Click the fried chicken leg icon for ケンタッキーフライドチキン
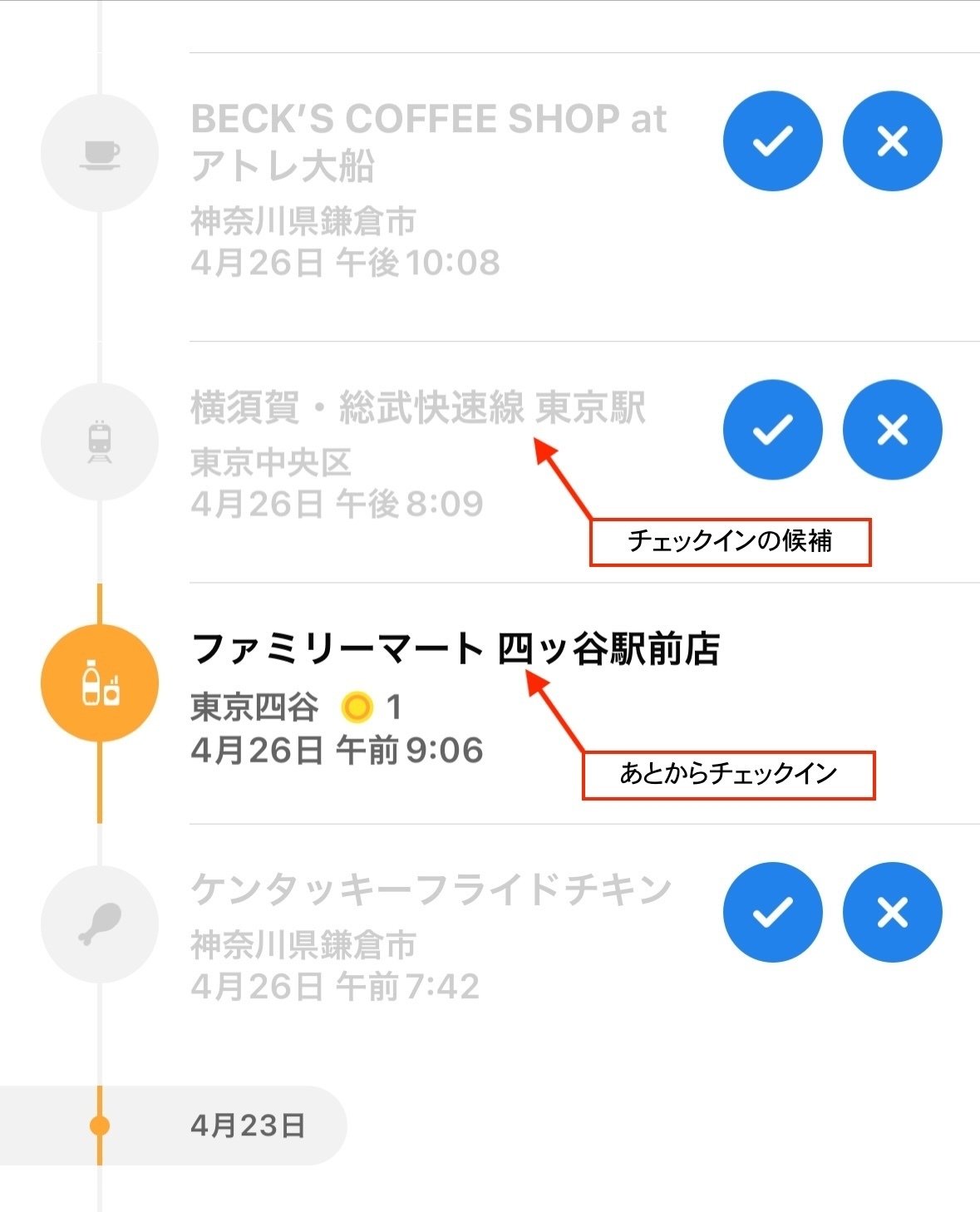Screen dimensions: 980x1212 [100, 925]
